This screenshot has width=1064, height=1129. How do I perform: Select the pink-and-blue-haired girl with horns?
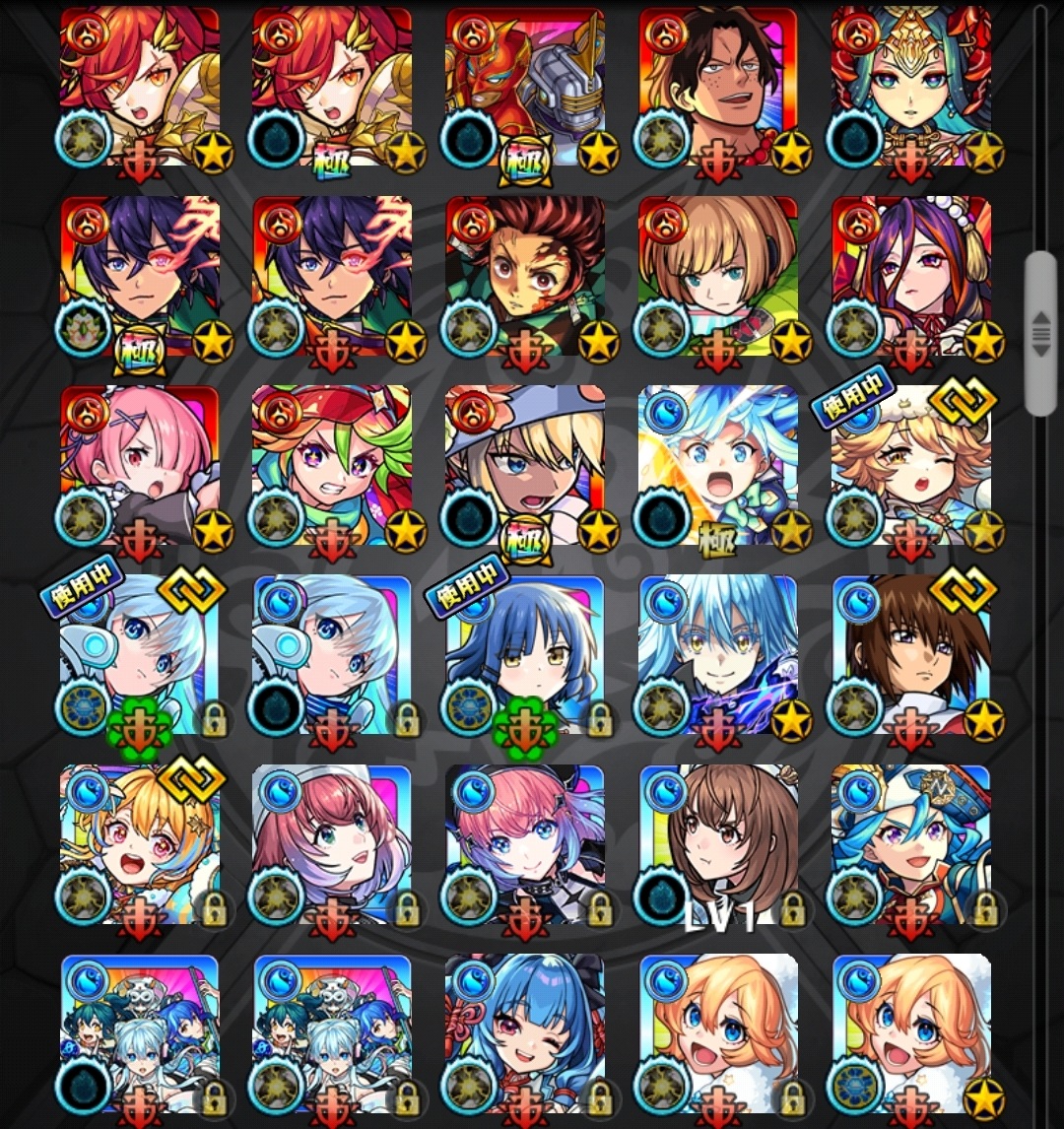(524, 844)
